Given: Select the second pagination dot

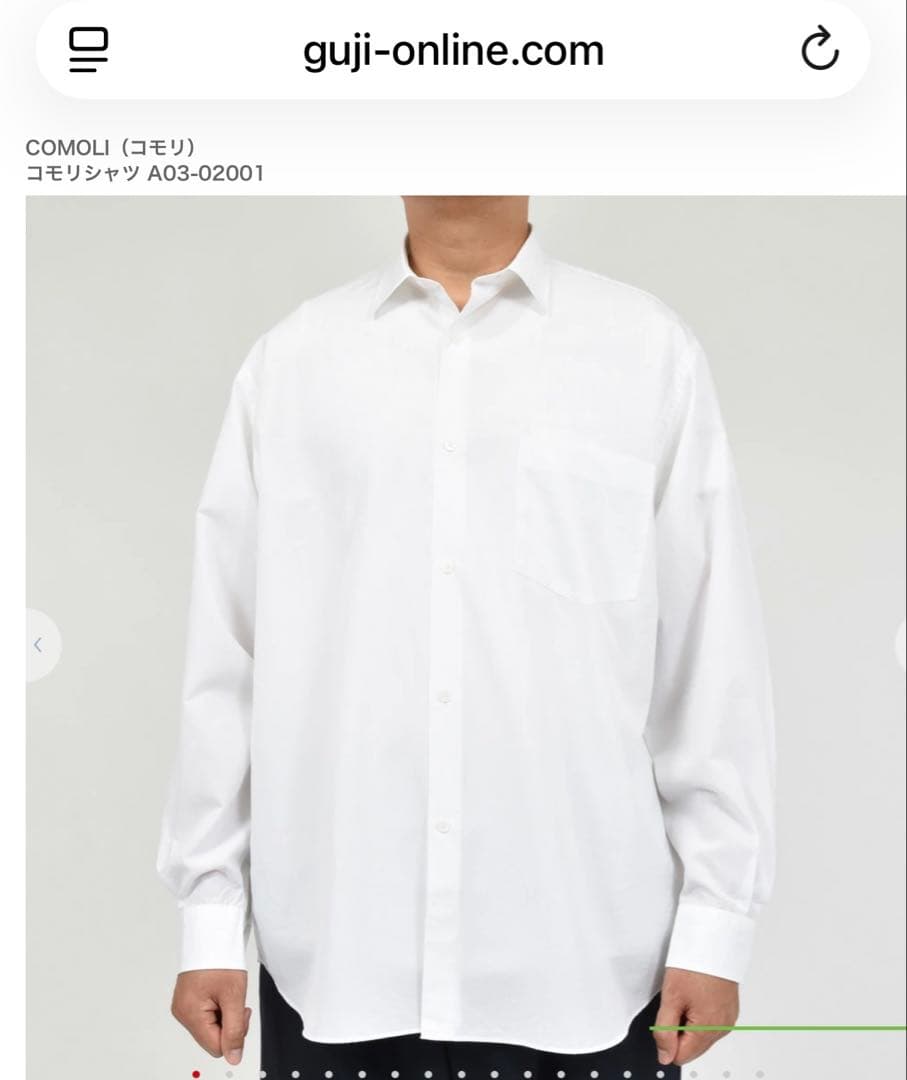Looking at the screenshot, I should click(x=229, y=1075).
